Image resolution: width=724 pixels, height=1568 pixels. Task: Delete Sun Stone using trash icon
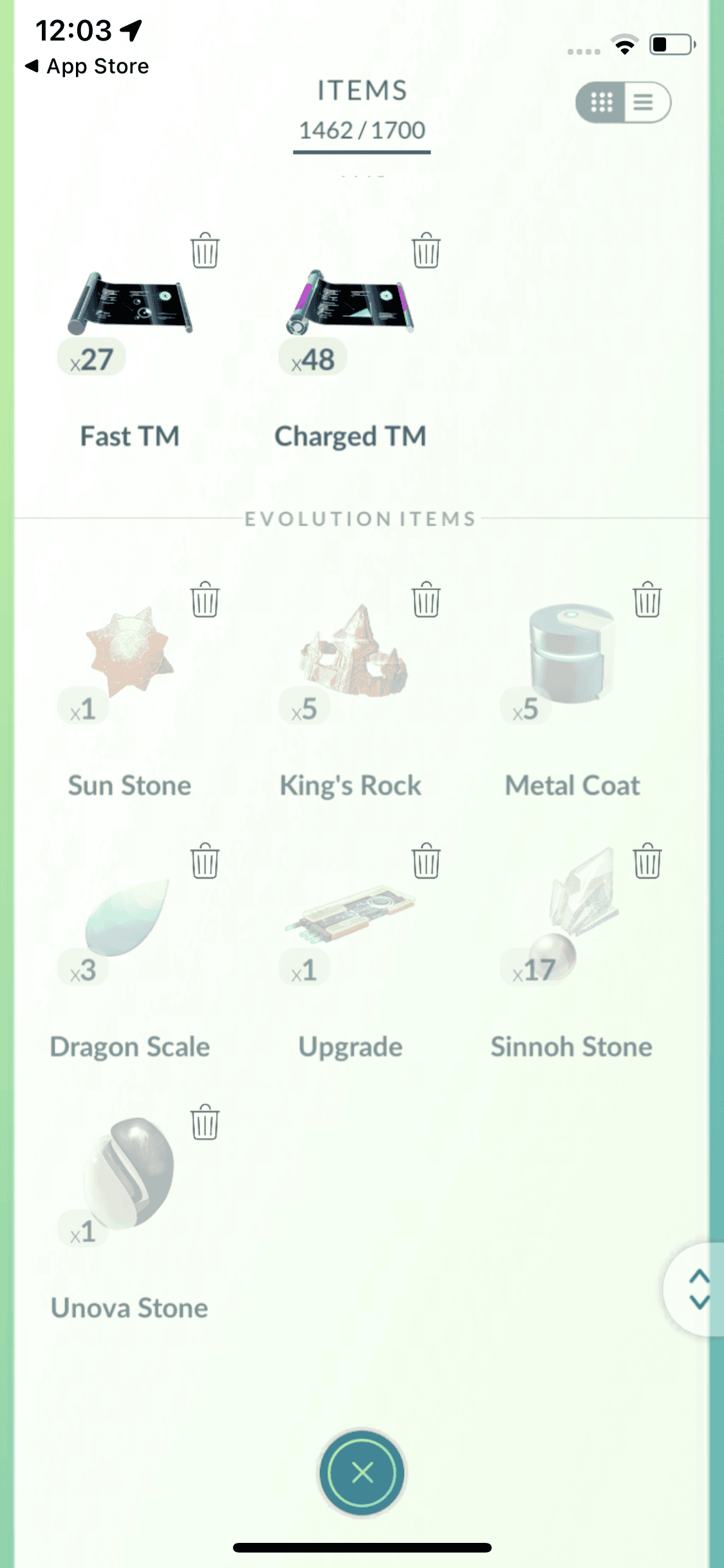coord(205,599)
